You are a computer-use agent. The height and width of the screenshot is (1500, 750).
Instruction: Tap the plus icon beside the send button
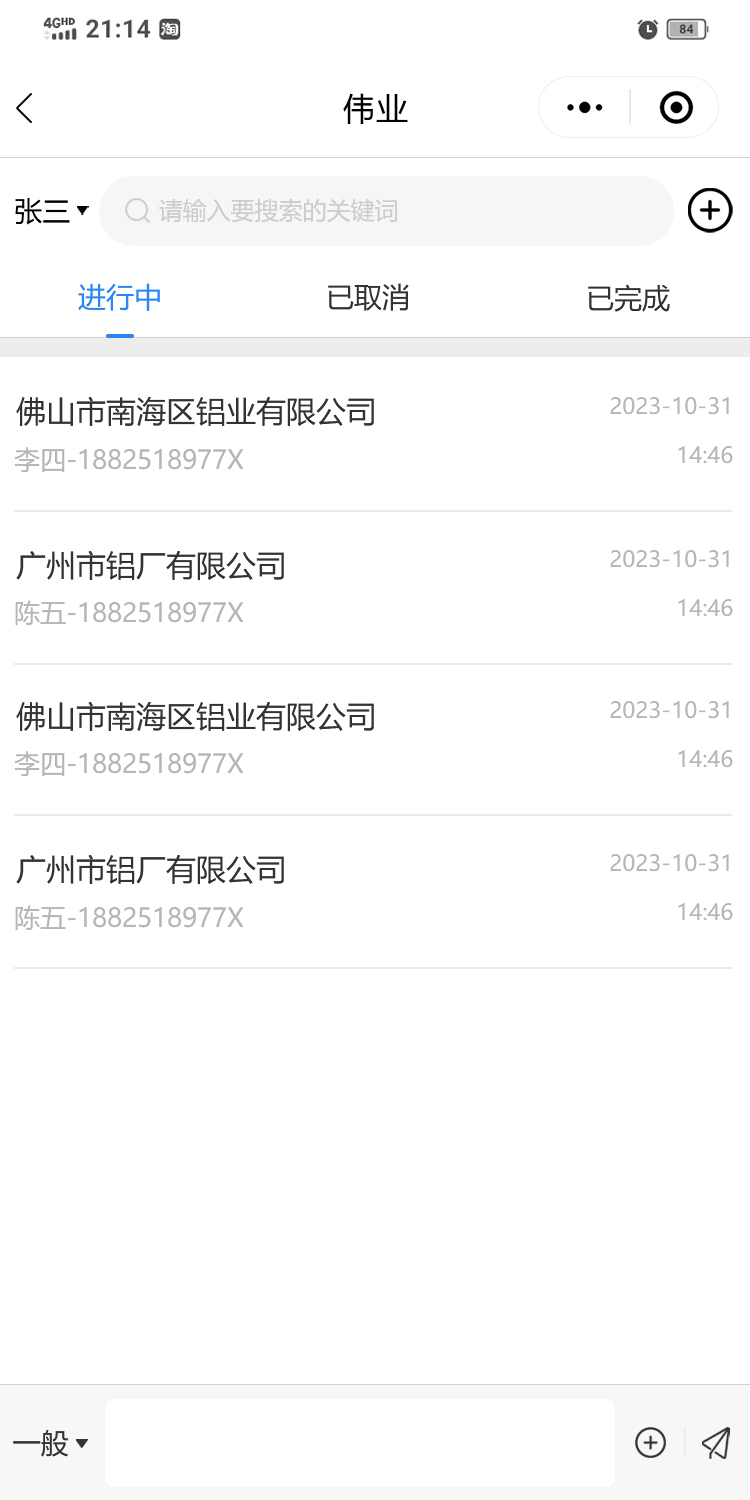point(651,1443)
